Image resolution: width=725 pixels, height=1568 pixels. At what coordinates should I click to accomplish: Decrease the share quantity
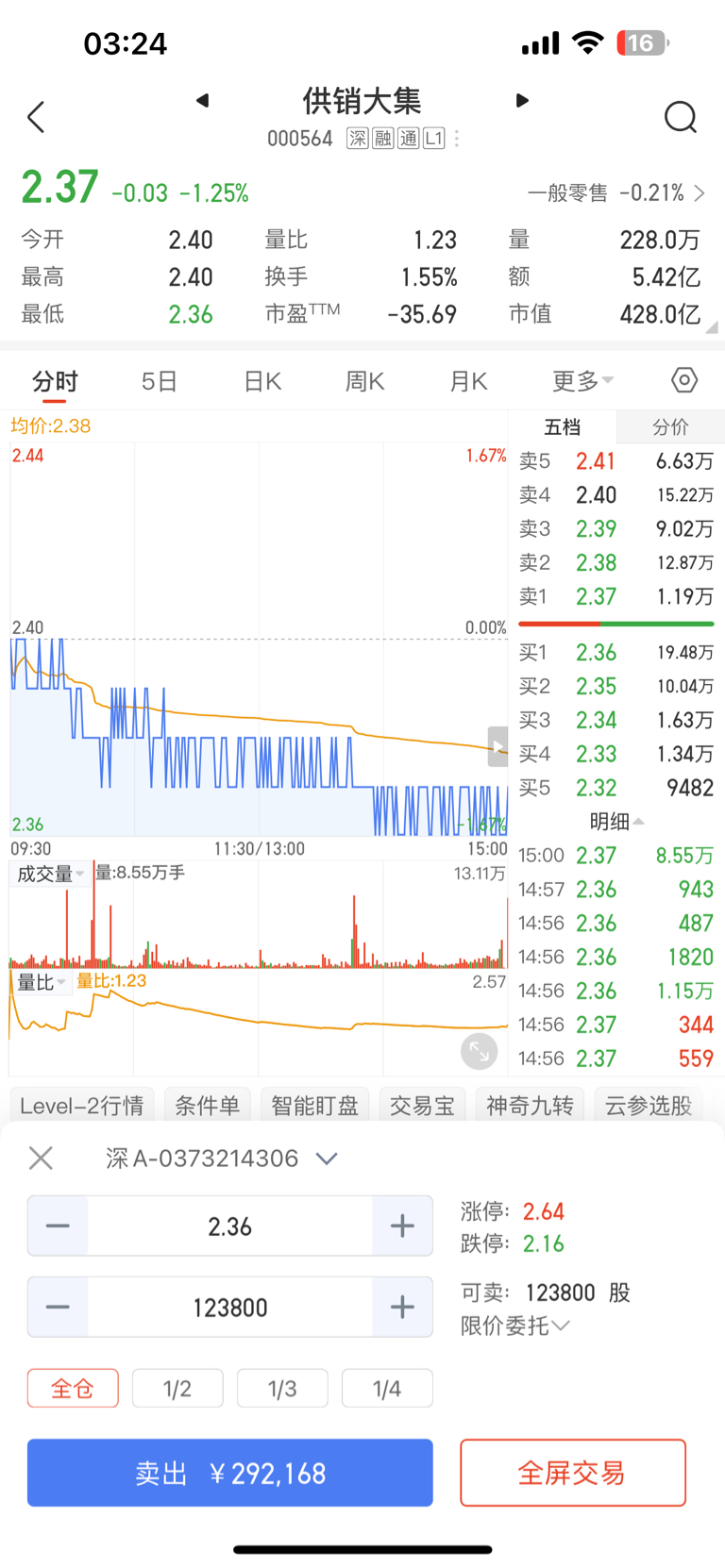[58, 1307]
